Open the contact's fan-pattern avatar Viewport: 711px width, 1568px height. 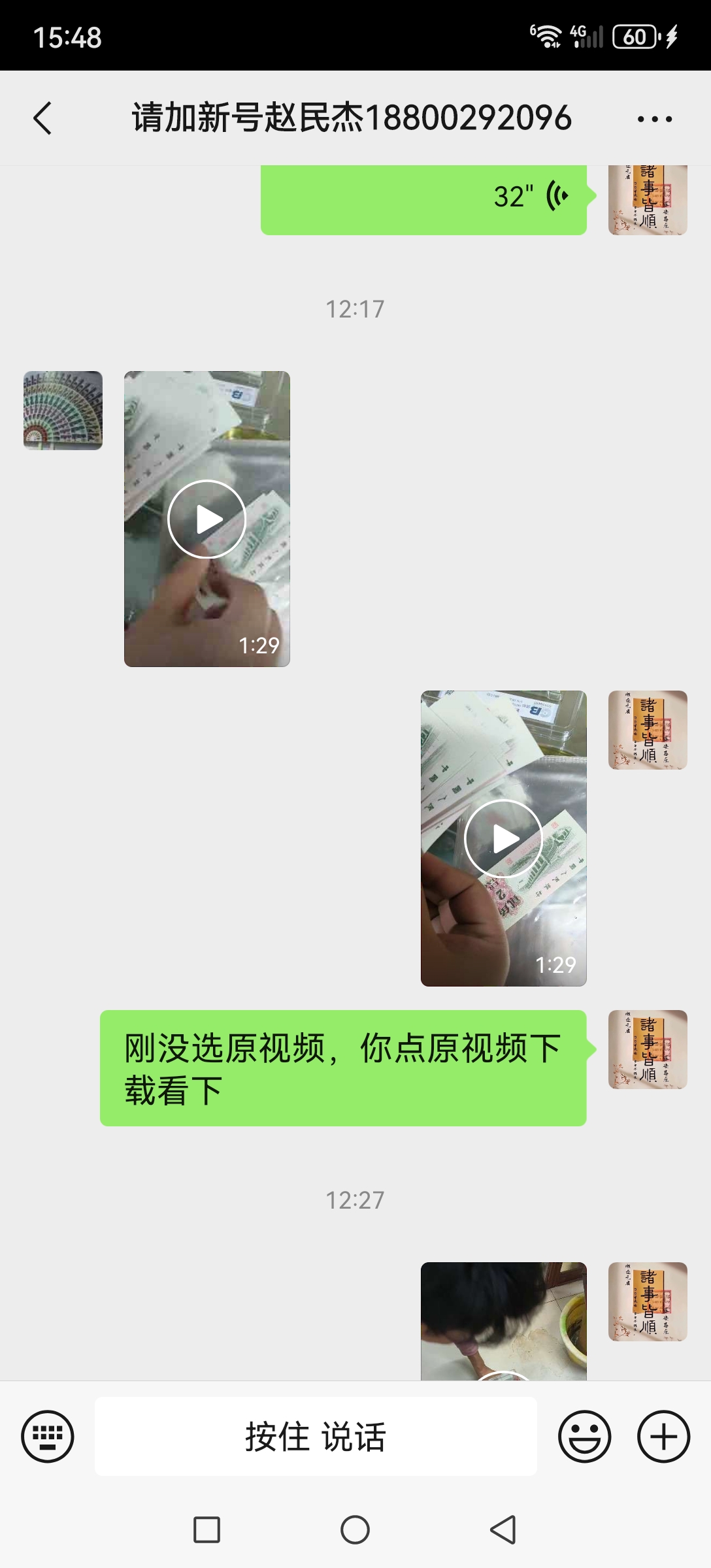coord(63,410)
